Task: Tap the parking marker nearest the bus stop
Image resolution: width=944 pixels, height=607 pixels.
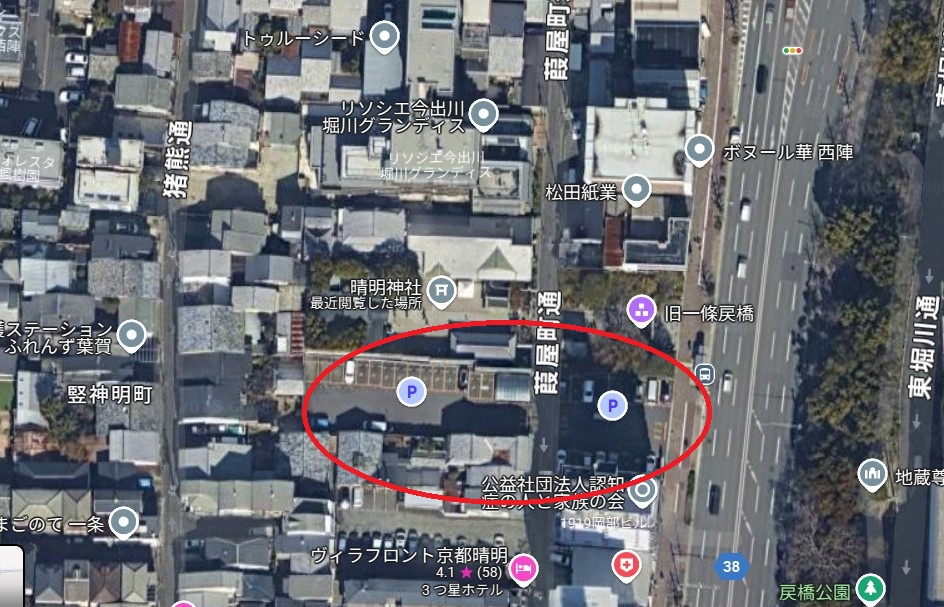Action: 611,405
